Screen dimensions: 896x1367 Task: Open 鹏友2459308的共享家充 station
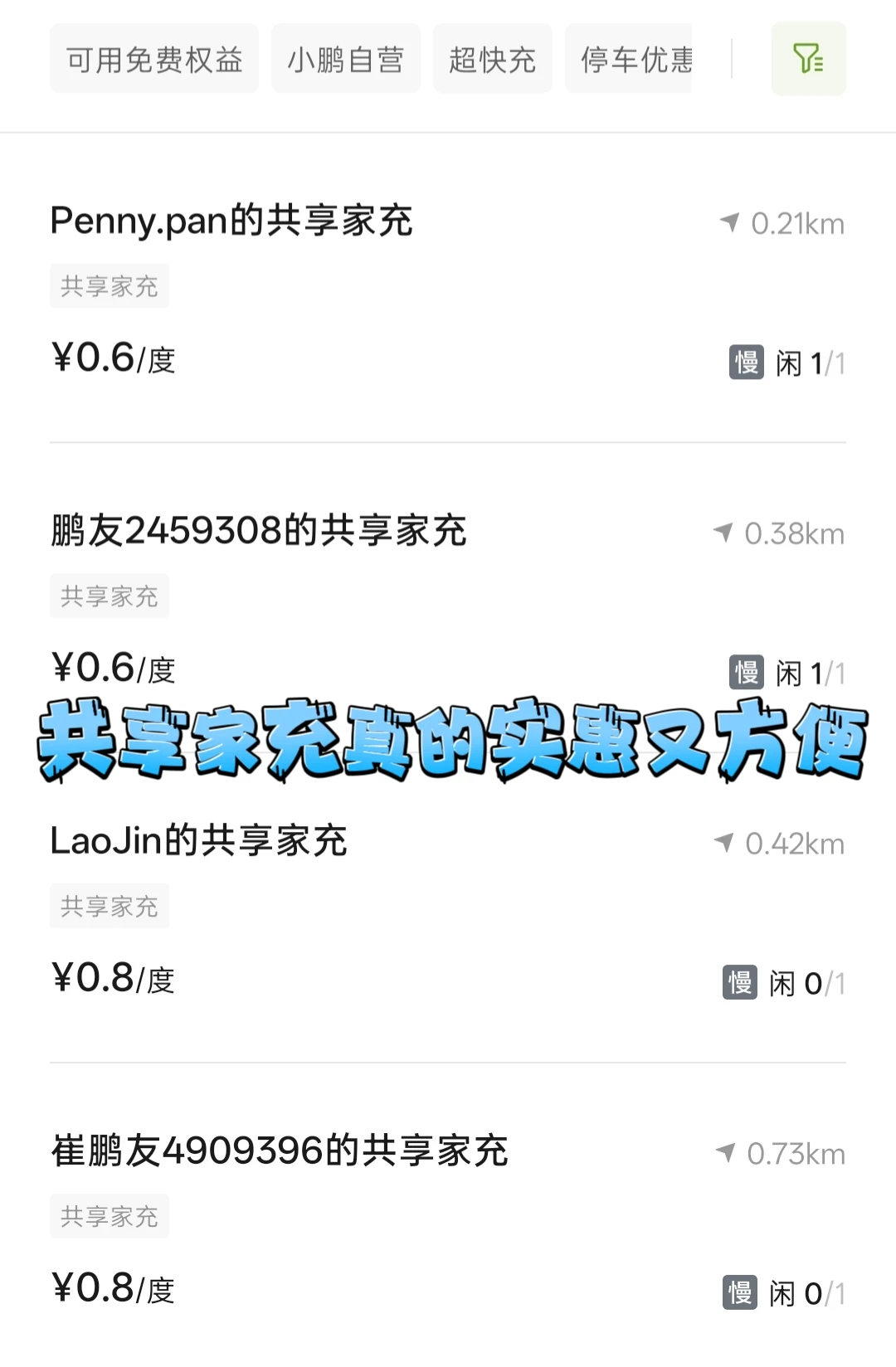pos(448,598)
